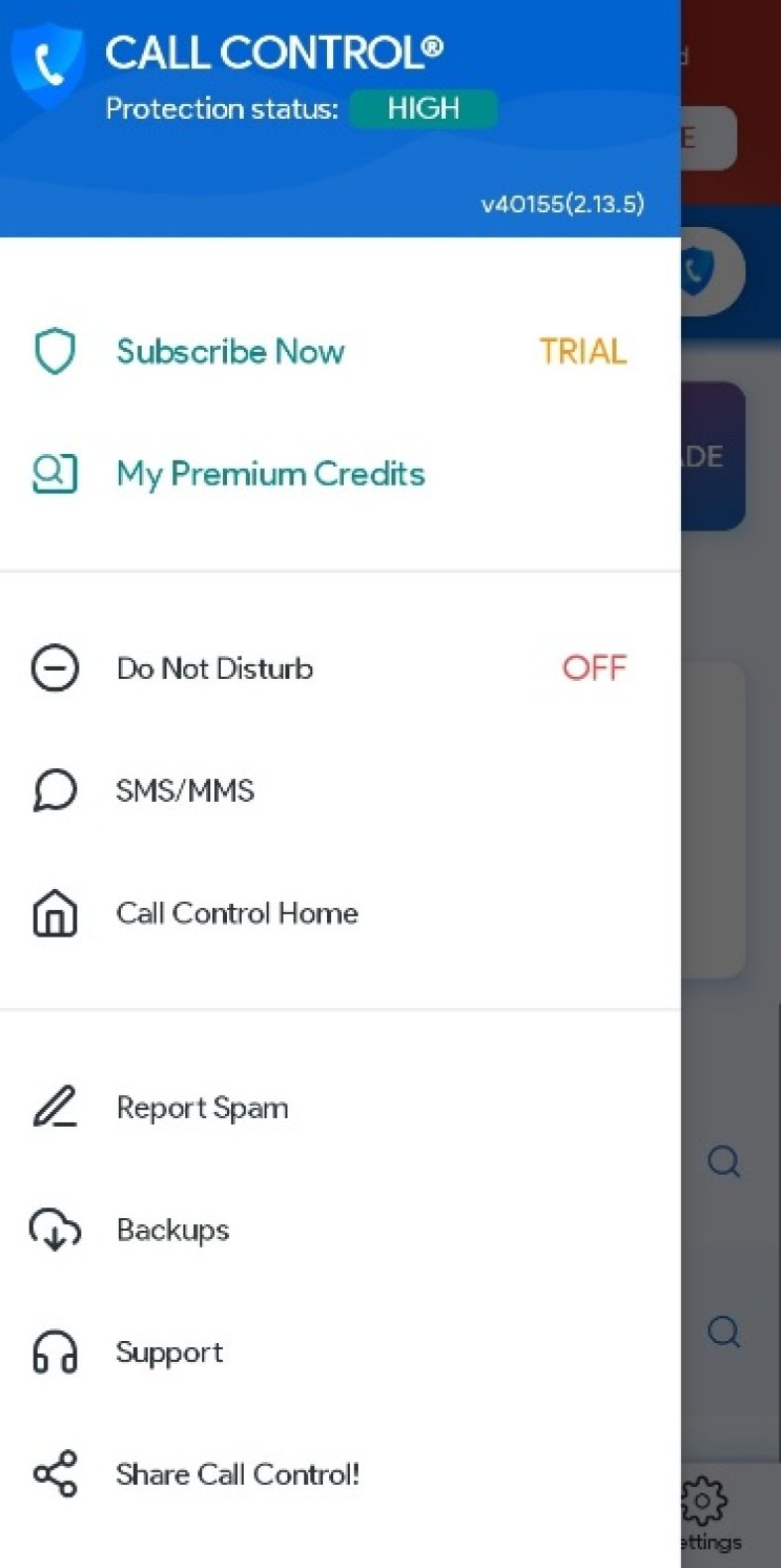Click the Call Control Home house icon
Image resolution: width=781 pixels, height=1568 pixels.
point(54,914)
